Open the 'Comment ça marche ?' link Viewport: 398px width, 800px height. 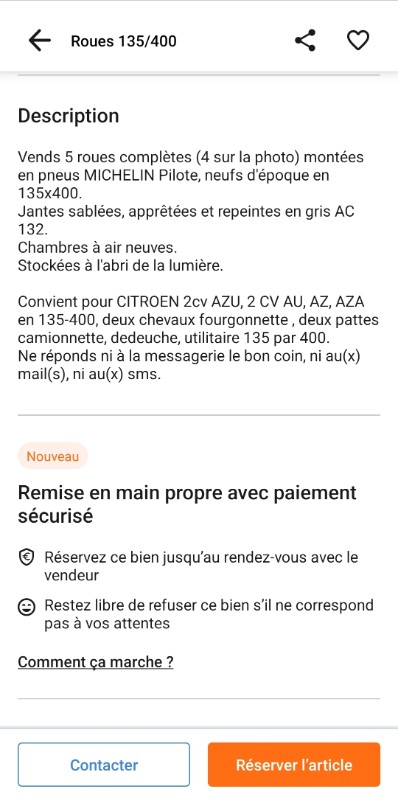tap(95, 662)
